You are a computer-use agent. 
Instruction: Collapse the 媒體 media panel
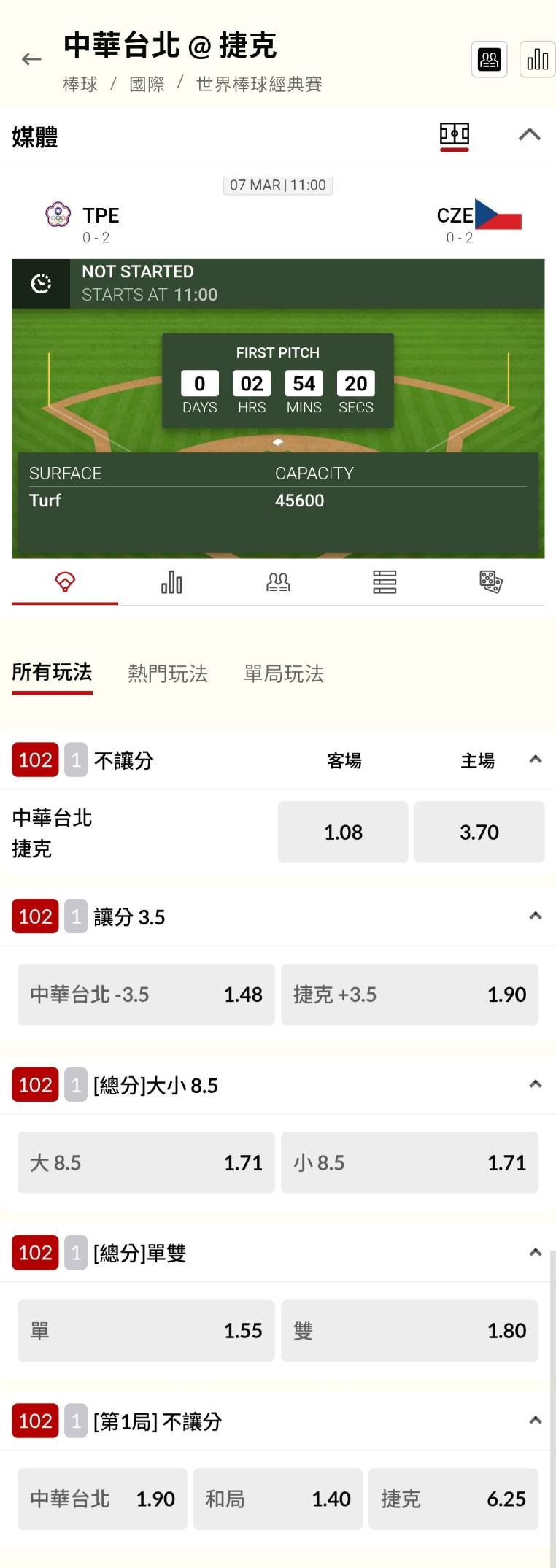(x=530, y=136)
